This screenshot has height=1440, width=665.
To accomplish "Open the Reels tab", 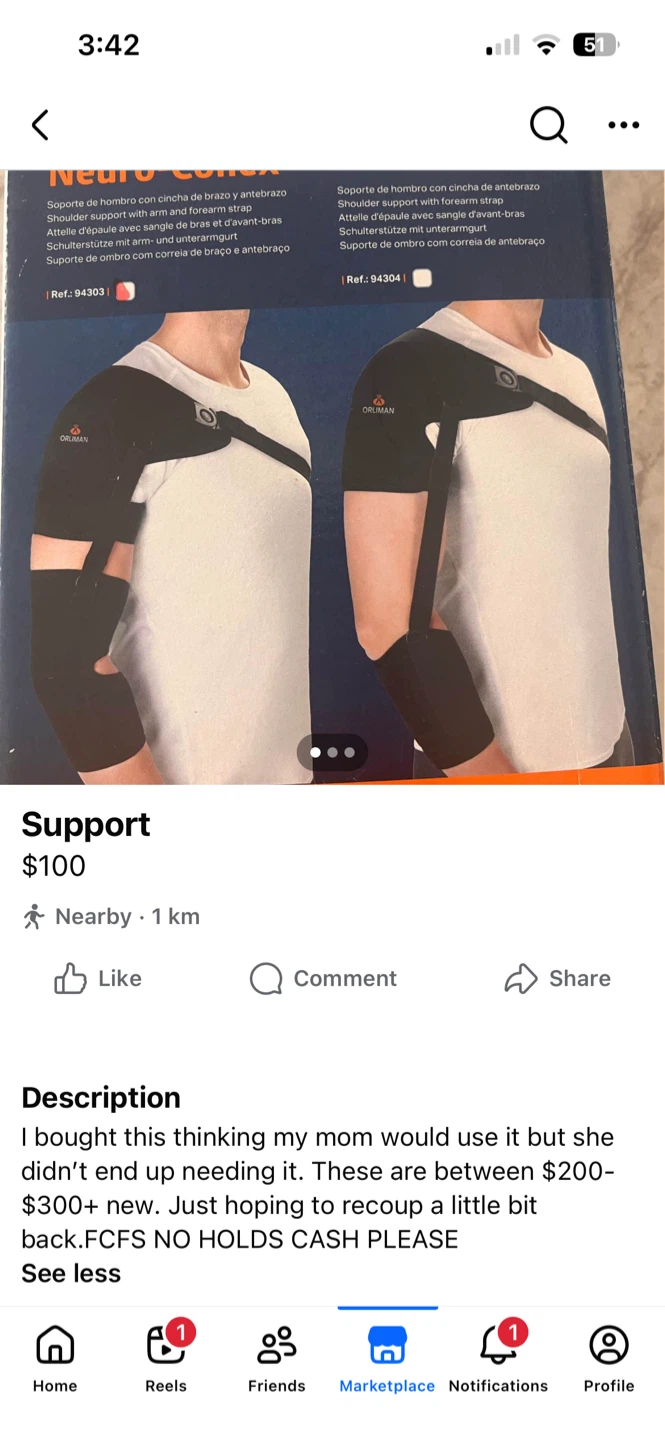I will tap(166, 1358).
